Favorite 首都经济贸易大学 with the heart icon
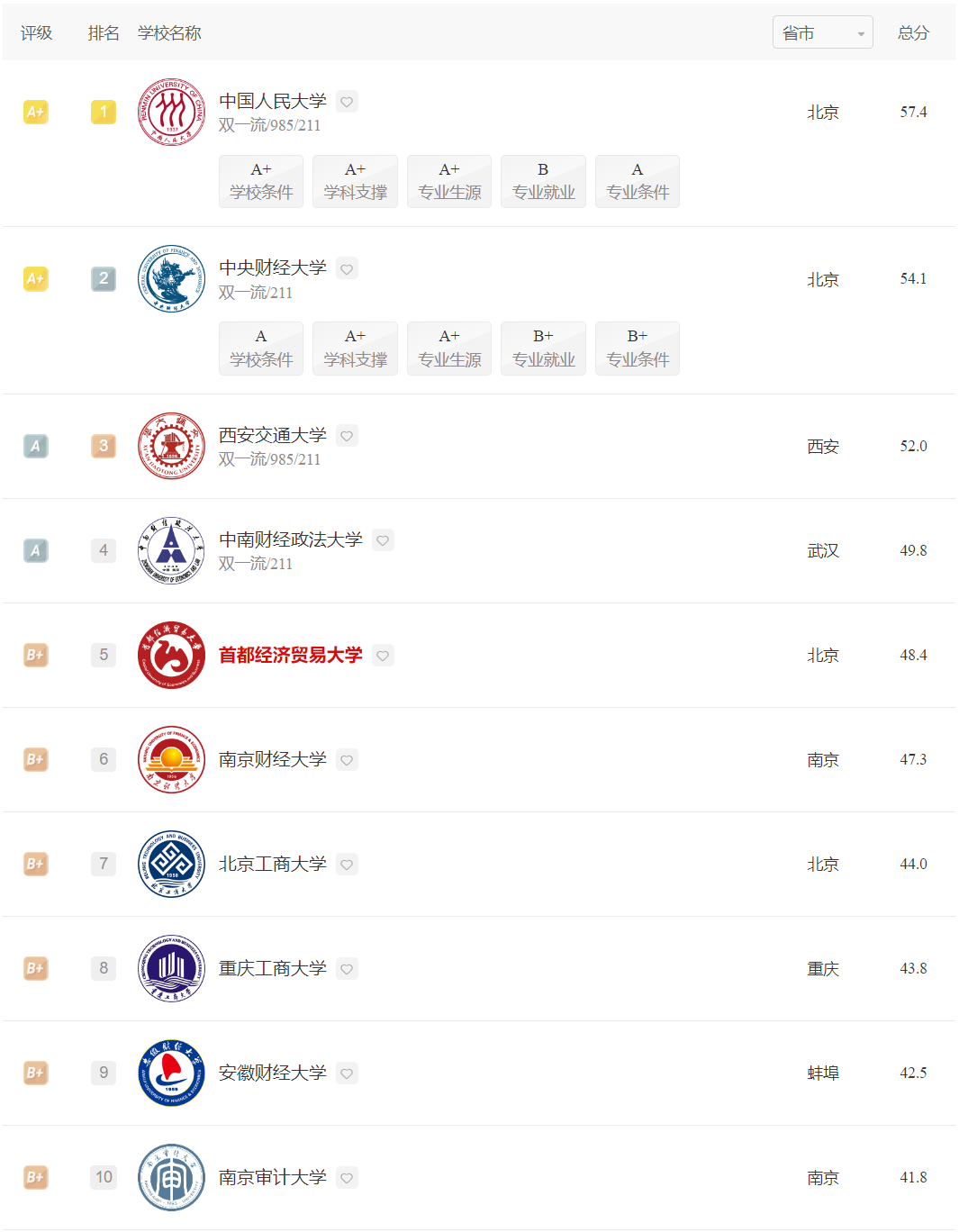This screenshot has width=959, height=1232. click(383, 656)
